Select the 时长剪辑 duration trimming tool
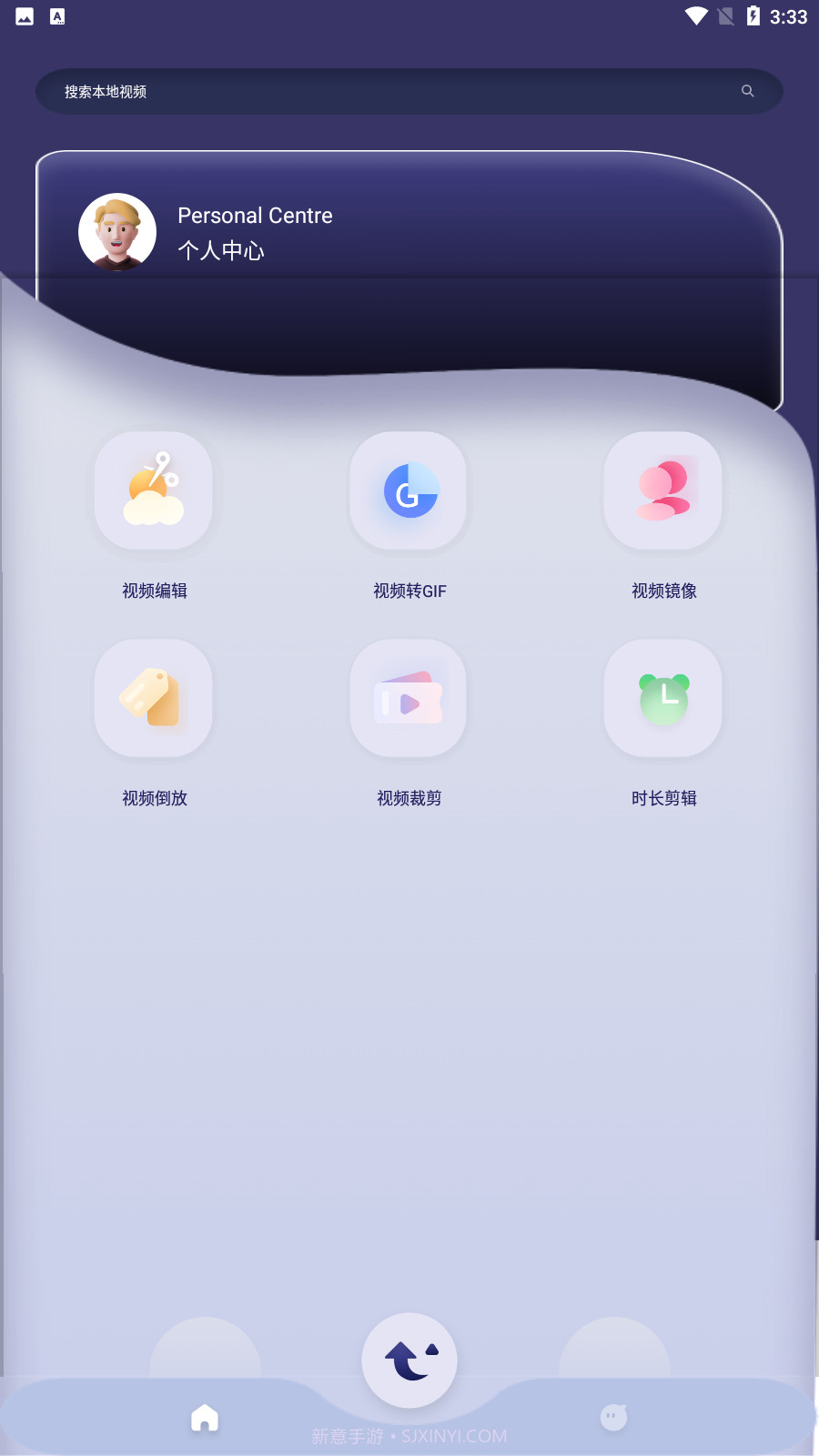The image size is (819, 1456). click(662, 699)
